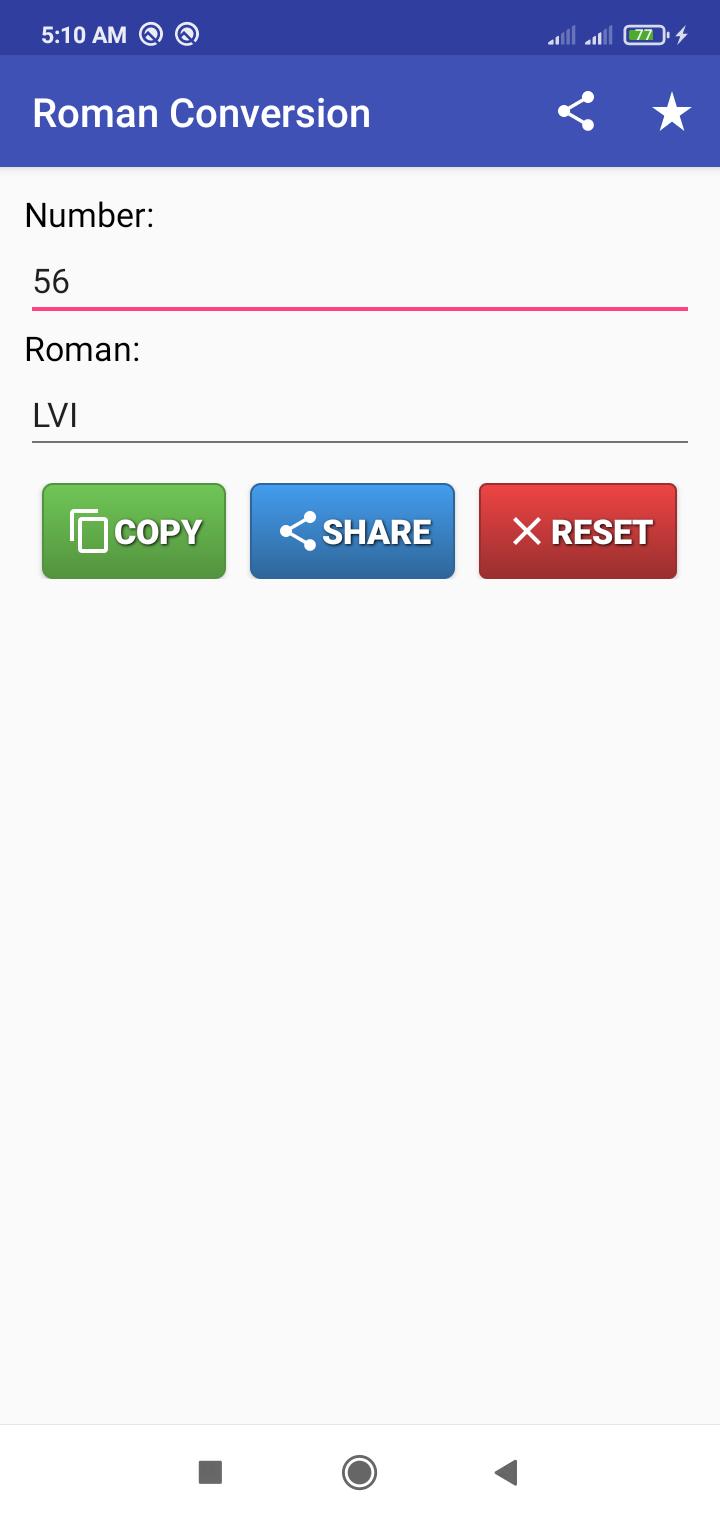Select the Roman field showing LVI
Screen dimensions: 720x1520
[x=359, y=415]
